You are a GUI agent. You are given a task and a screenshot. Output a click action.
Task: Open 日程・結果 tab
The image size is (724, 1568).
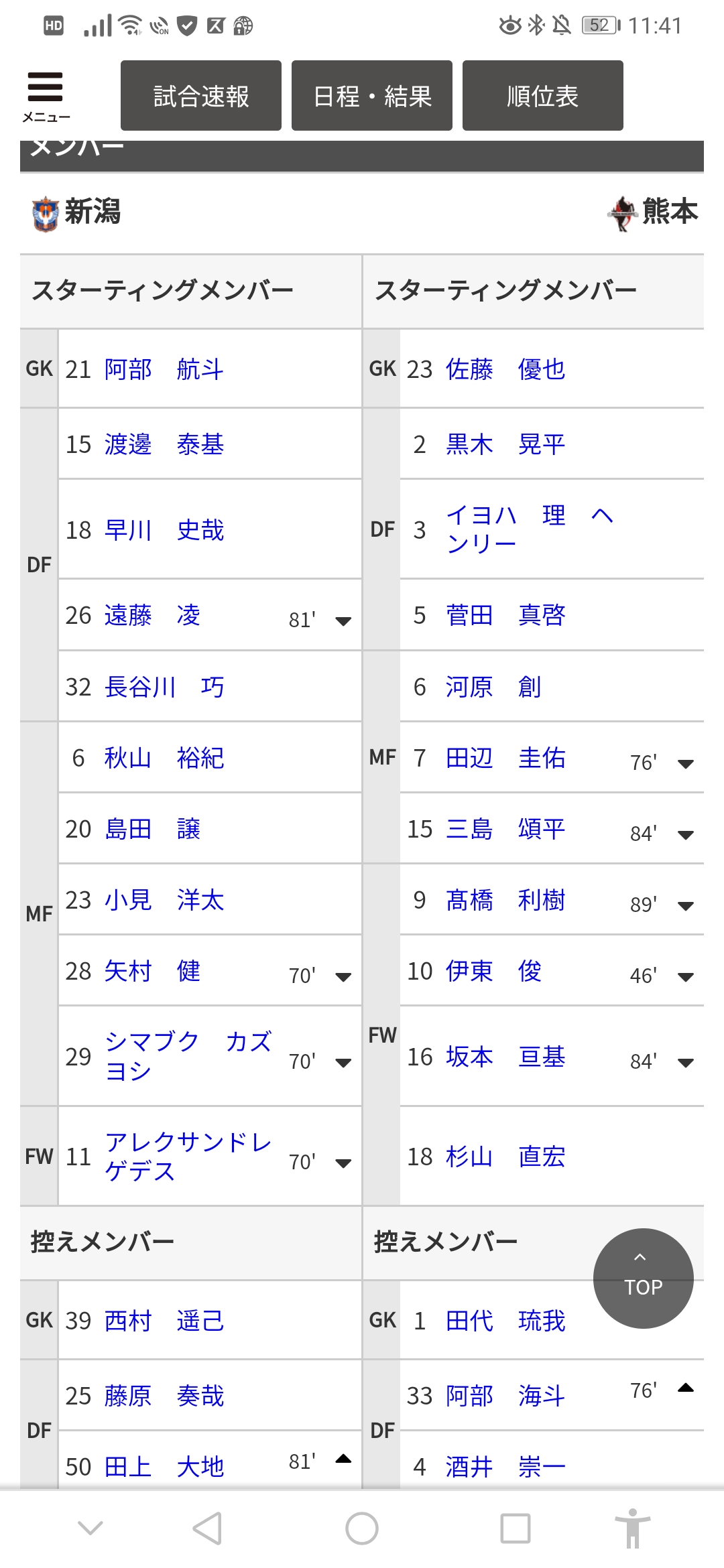click(372, 96)
